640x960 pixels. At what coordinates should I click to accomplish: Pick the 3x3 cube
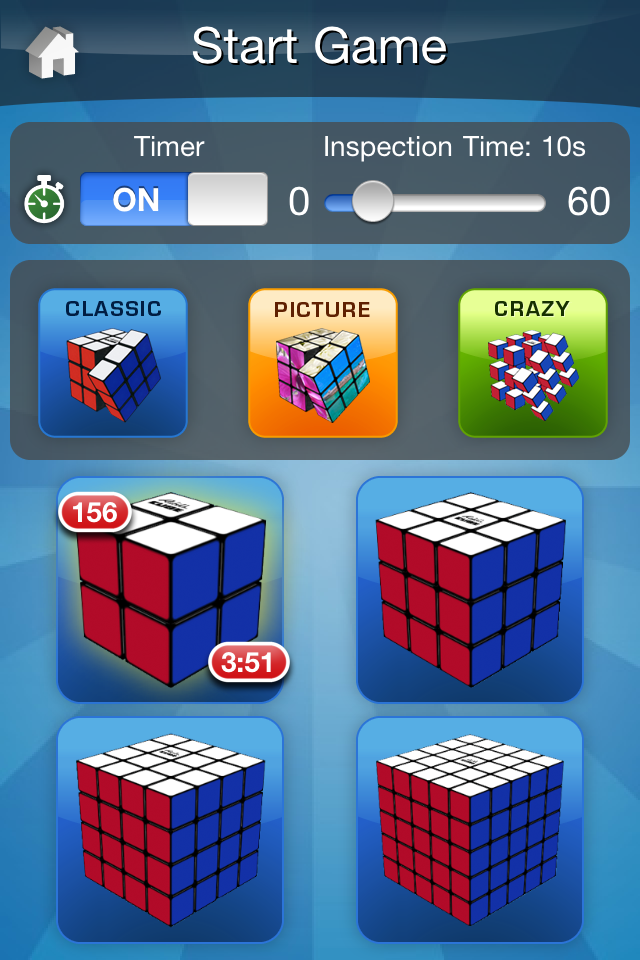tap(469, 590)
